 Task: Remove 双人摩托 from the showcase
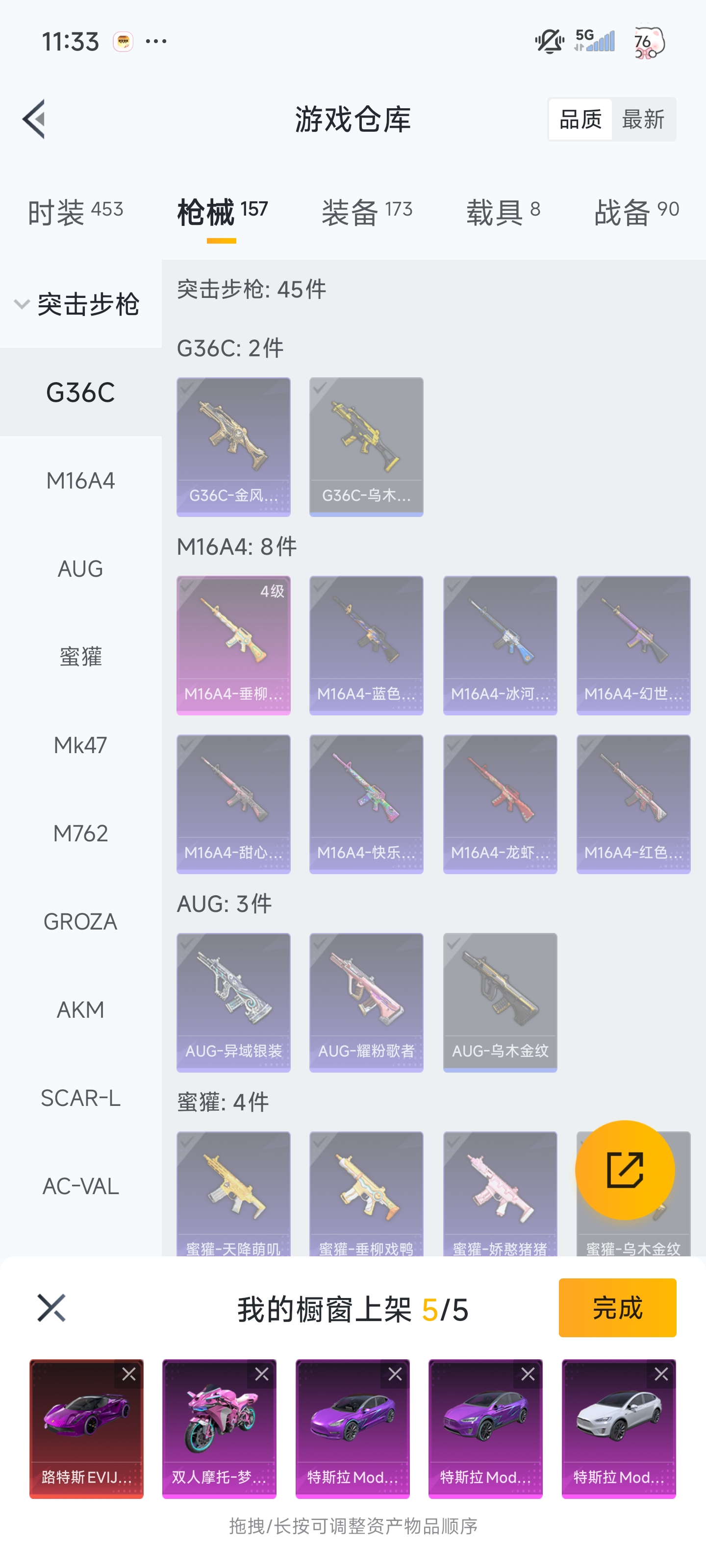[x=262, y=1374]
